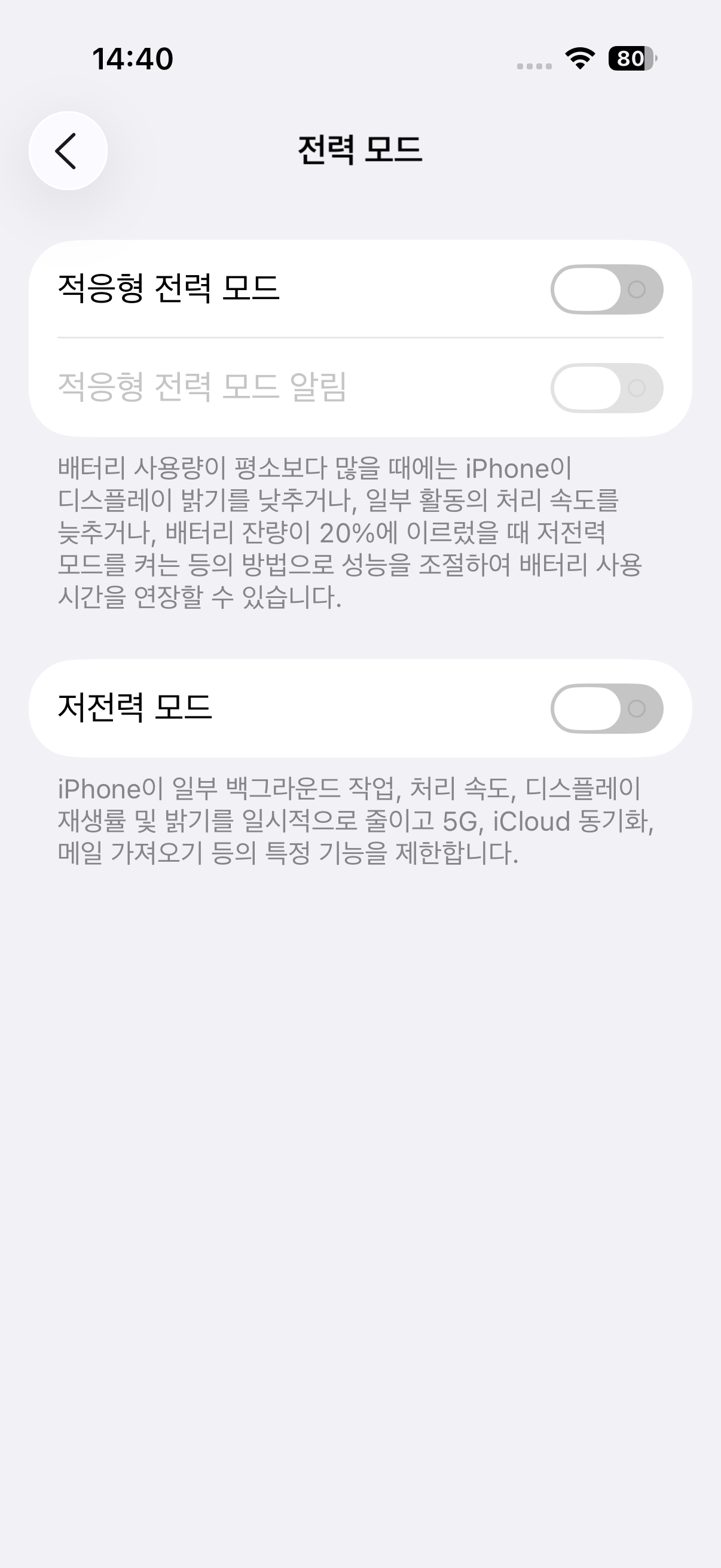Turn on 저전력 모드
721x1568 pixels.
point(606,708)
